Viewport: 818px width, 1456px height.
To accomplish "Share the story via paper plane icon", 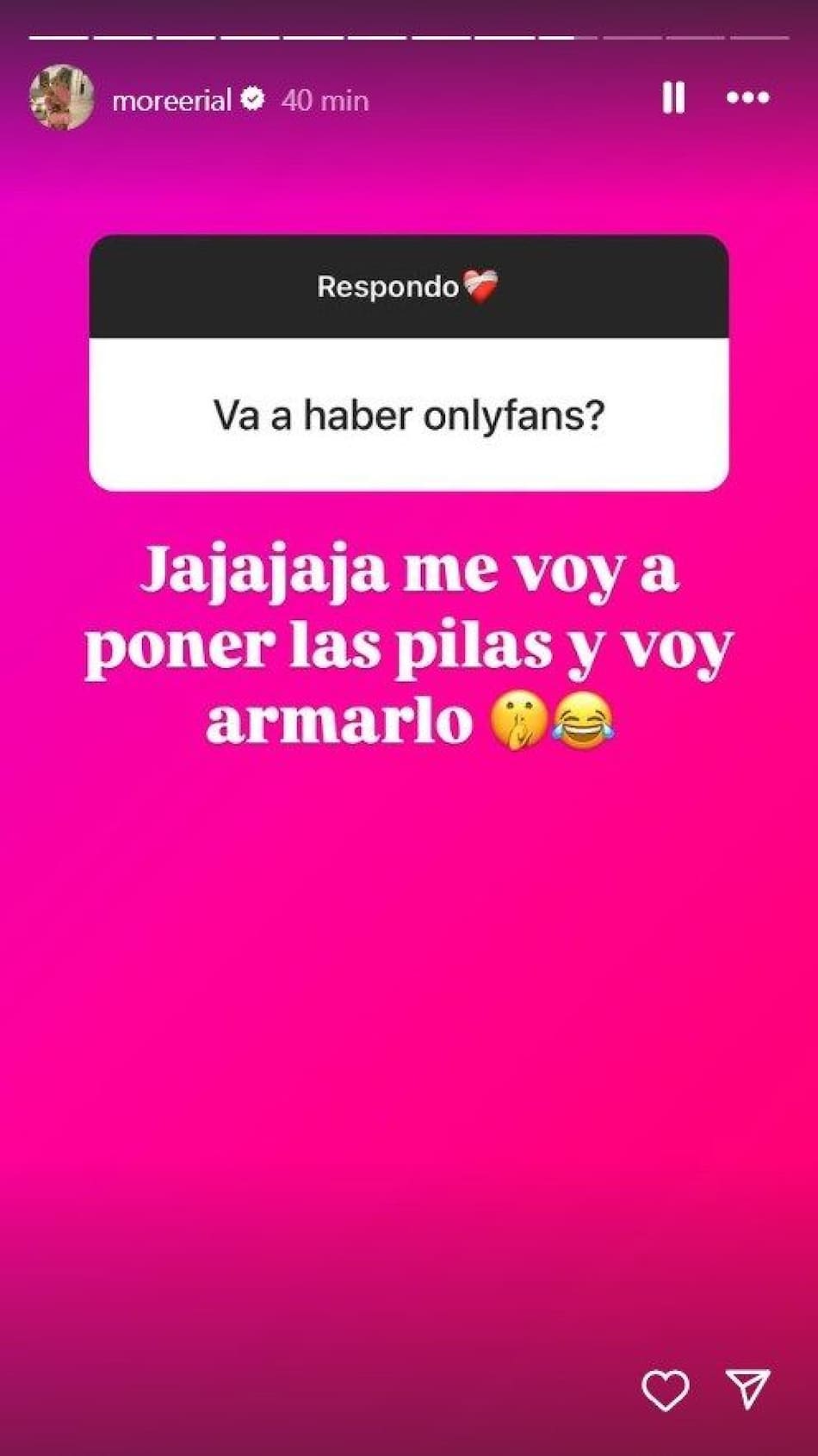I will pos(747,1388).
